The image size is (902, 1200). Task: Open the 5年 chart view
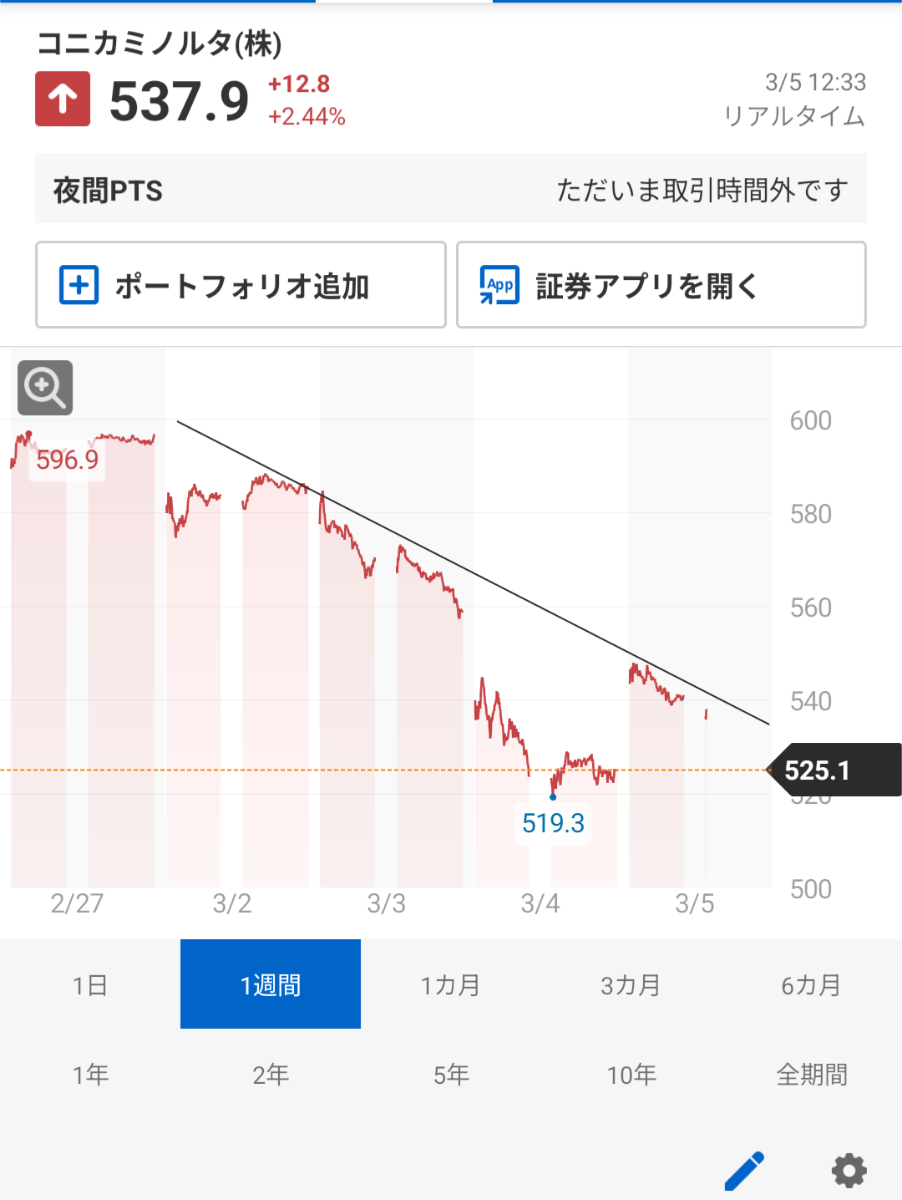pos(450,1074)
